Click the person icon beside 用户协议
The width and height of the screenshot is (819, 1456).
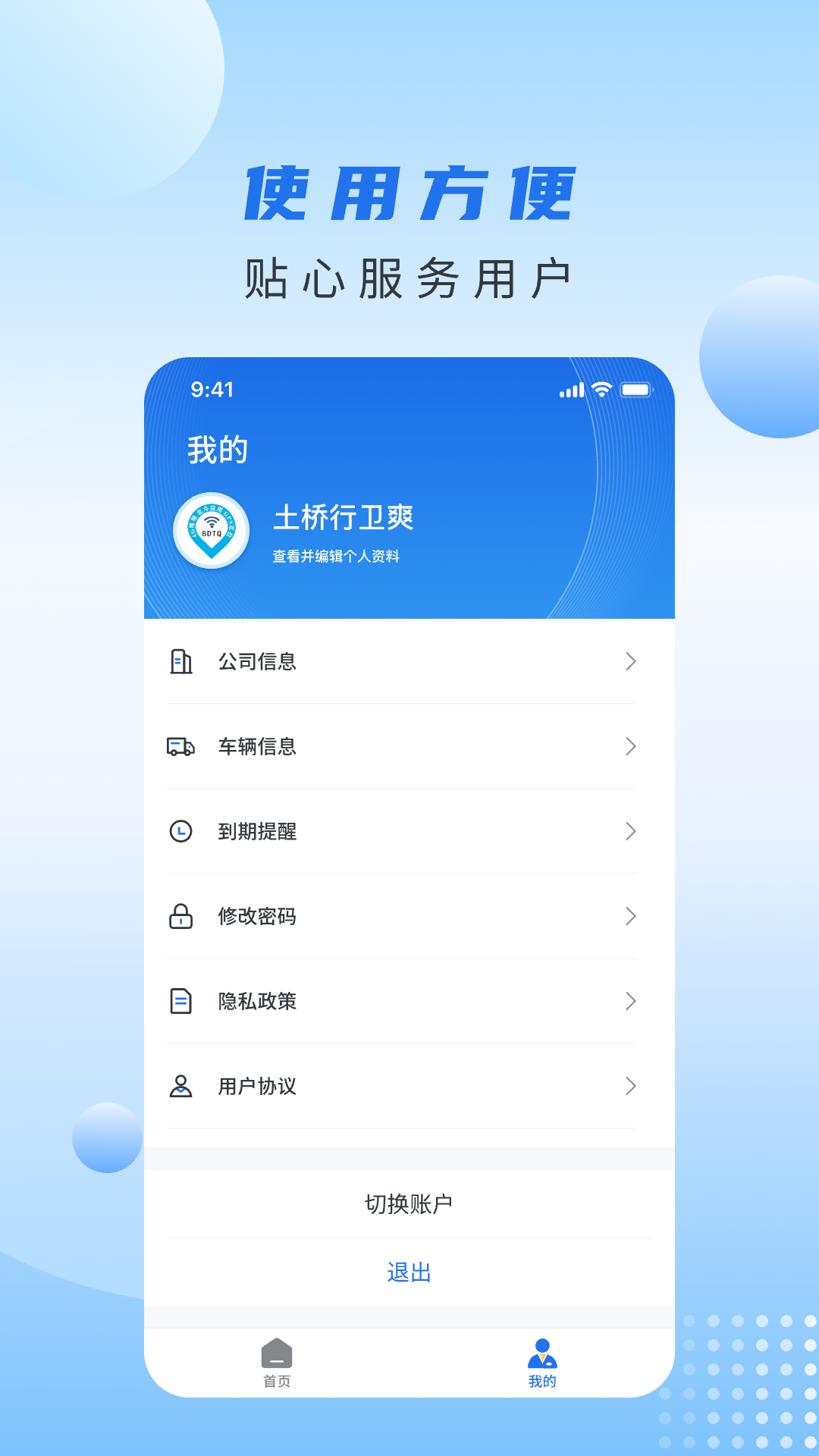[180, 1086]
